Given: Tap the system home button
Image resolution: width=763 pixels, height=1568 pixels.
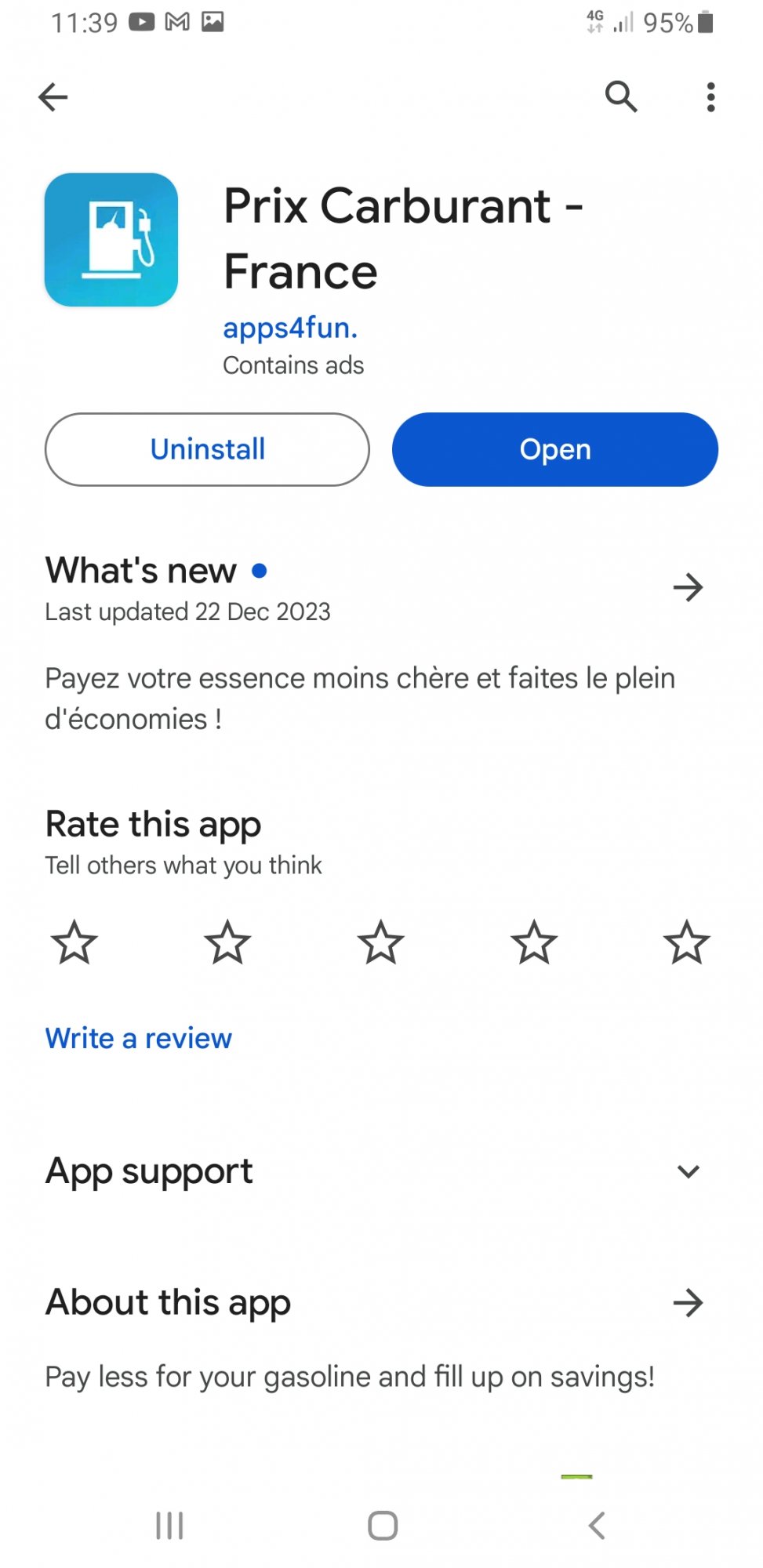Looking at the screenshot, I should pos(383,1526).
